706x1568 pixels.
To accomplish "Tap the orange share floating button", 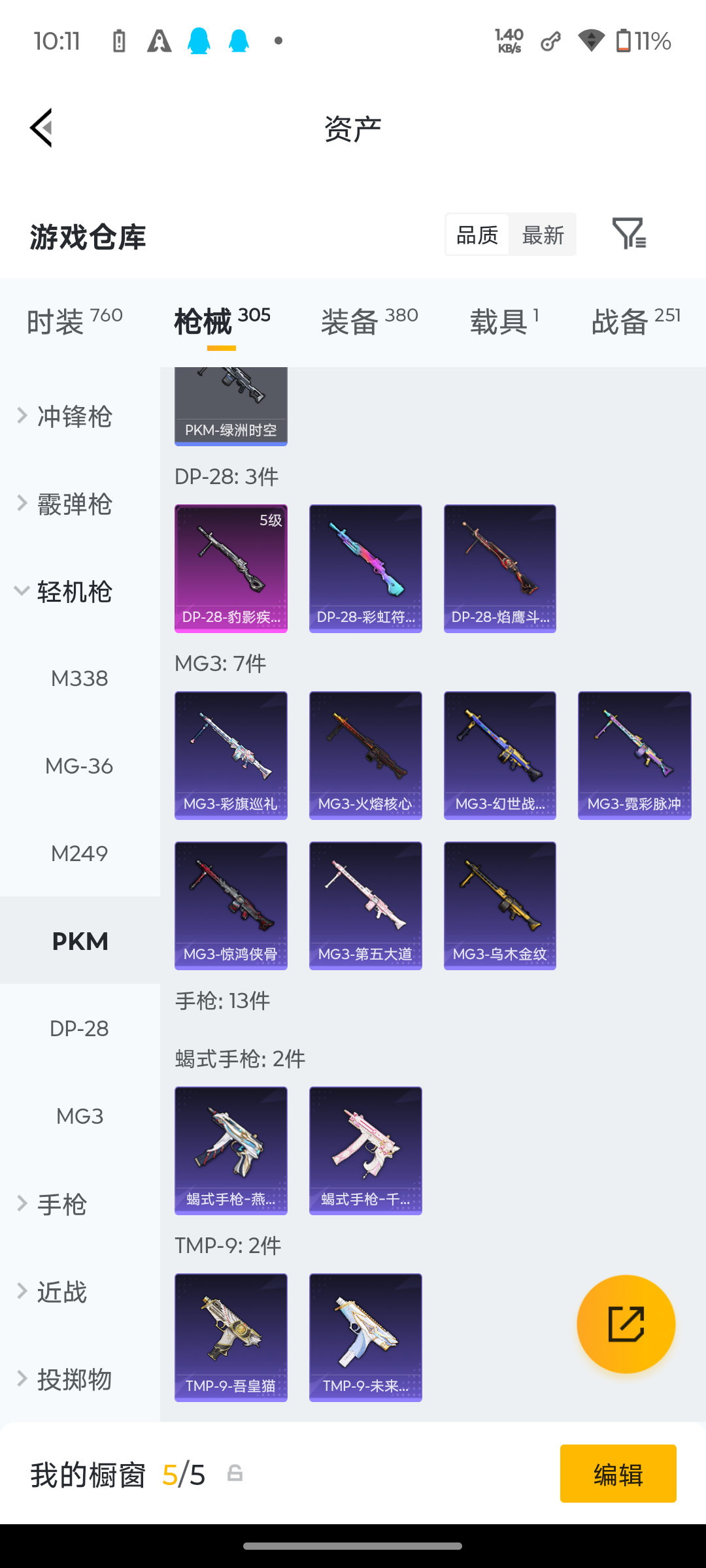I will 626,1324.
